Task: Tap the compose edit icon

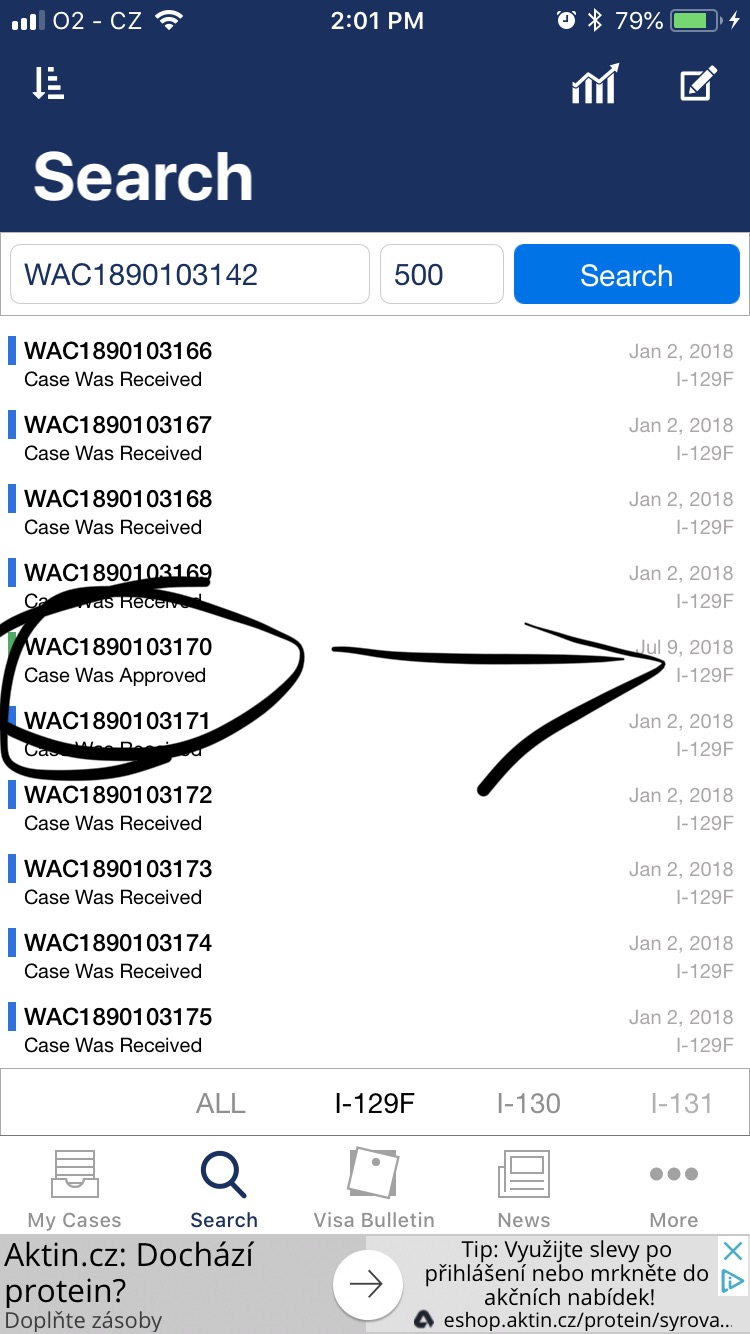Action: [699, 84]
